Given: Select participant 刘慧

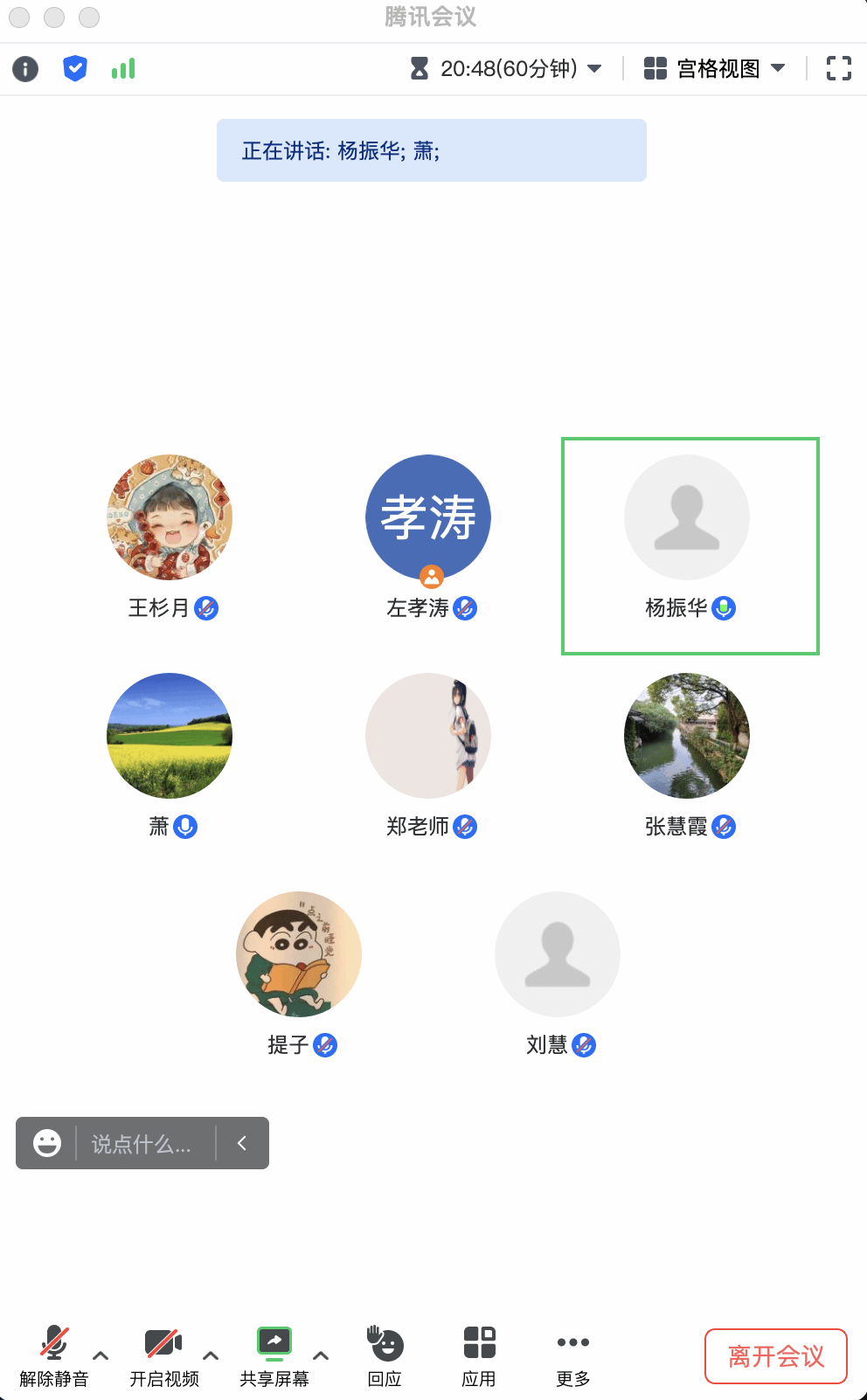Looking at the screenshot, I should [558, 954].
